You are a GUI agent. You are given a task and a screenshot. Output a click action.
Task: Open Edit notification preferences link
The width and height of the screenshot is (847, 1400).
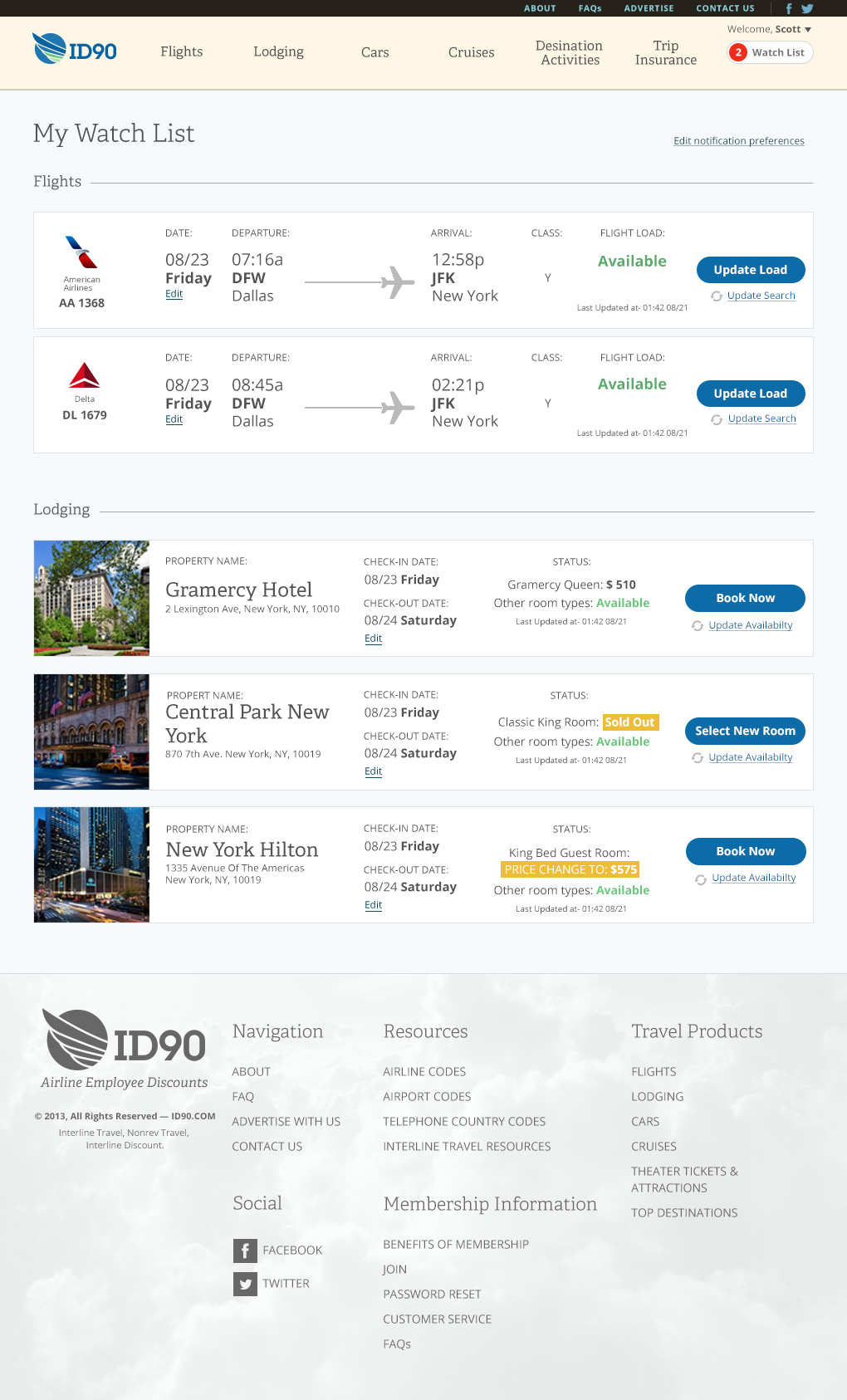coord(738,141)
